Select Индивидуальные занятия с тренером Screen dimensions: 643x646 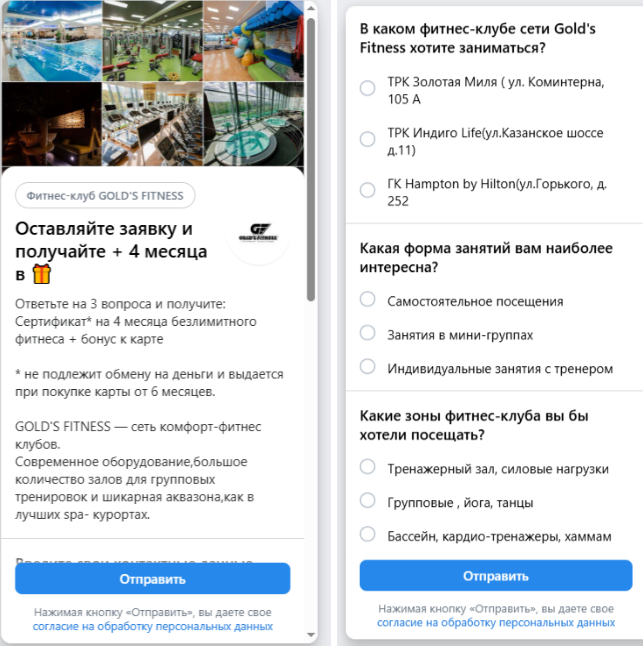[368, 367]
